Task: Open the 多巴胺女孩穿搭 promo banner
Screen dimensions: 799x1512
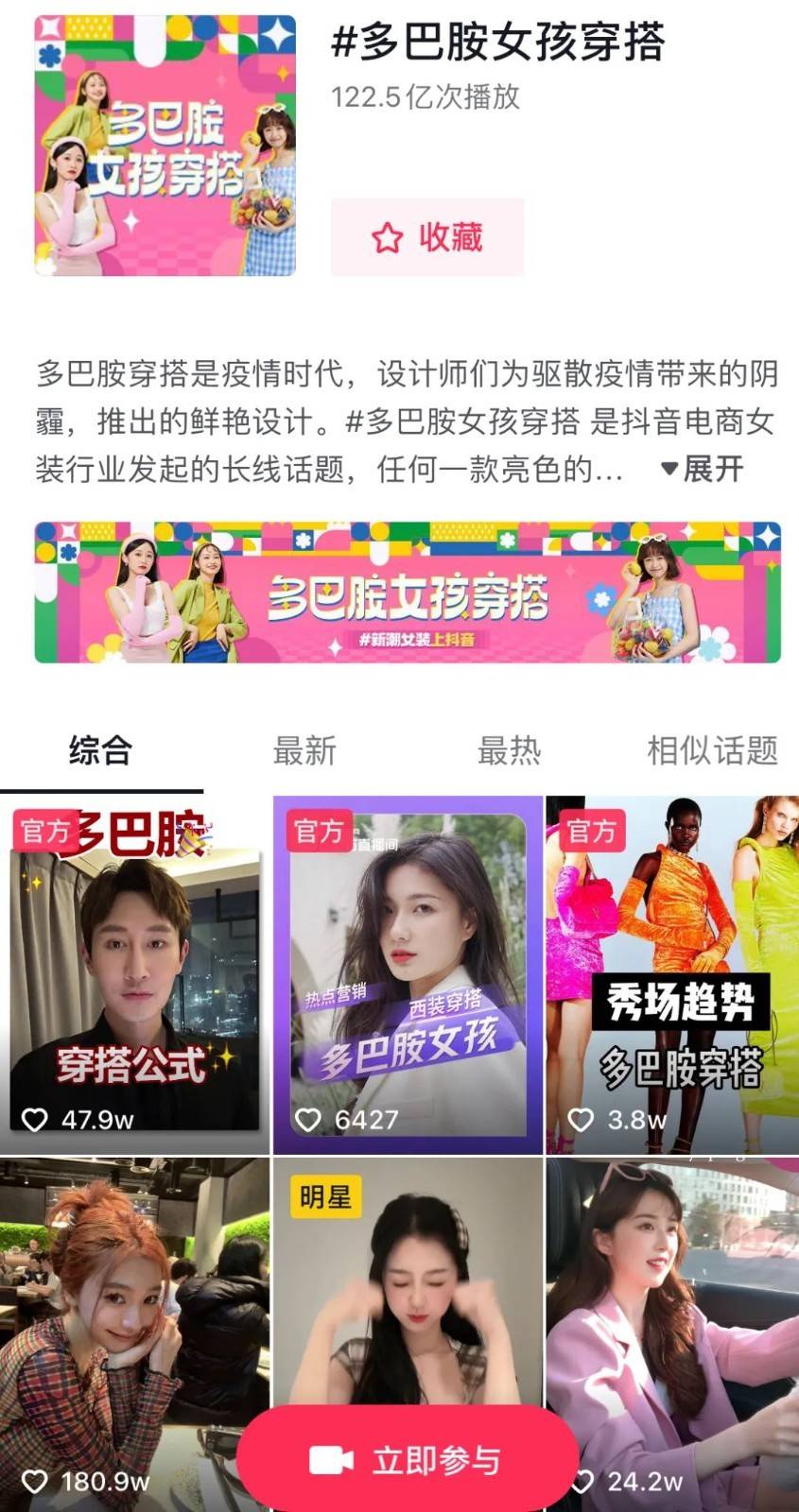Action: click(x=408, y=593)
